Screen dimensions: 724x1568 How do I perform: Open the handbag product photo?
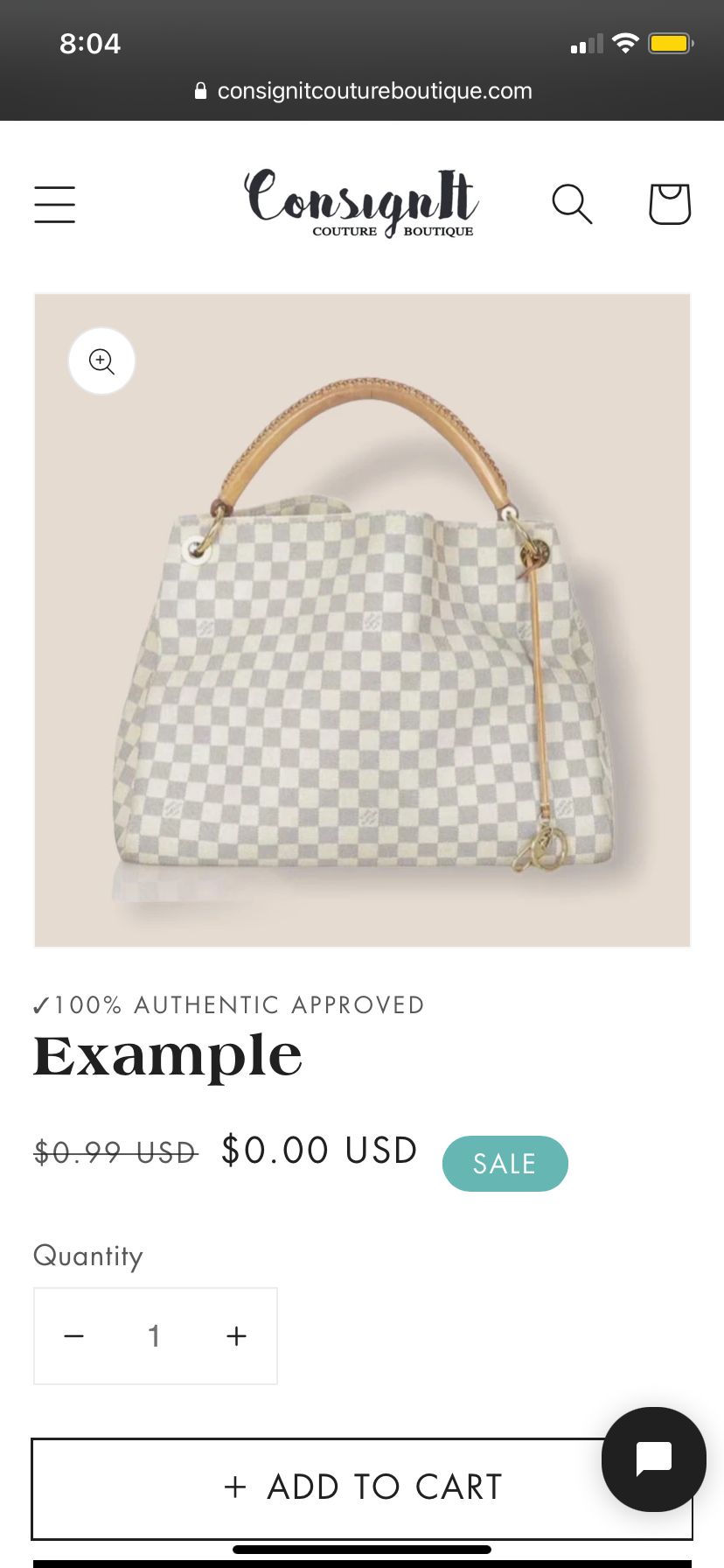click(x=362, y=665)
